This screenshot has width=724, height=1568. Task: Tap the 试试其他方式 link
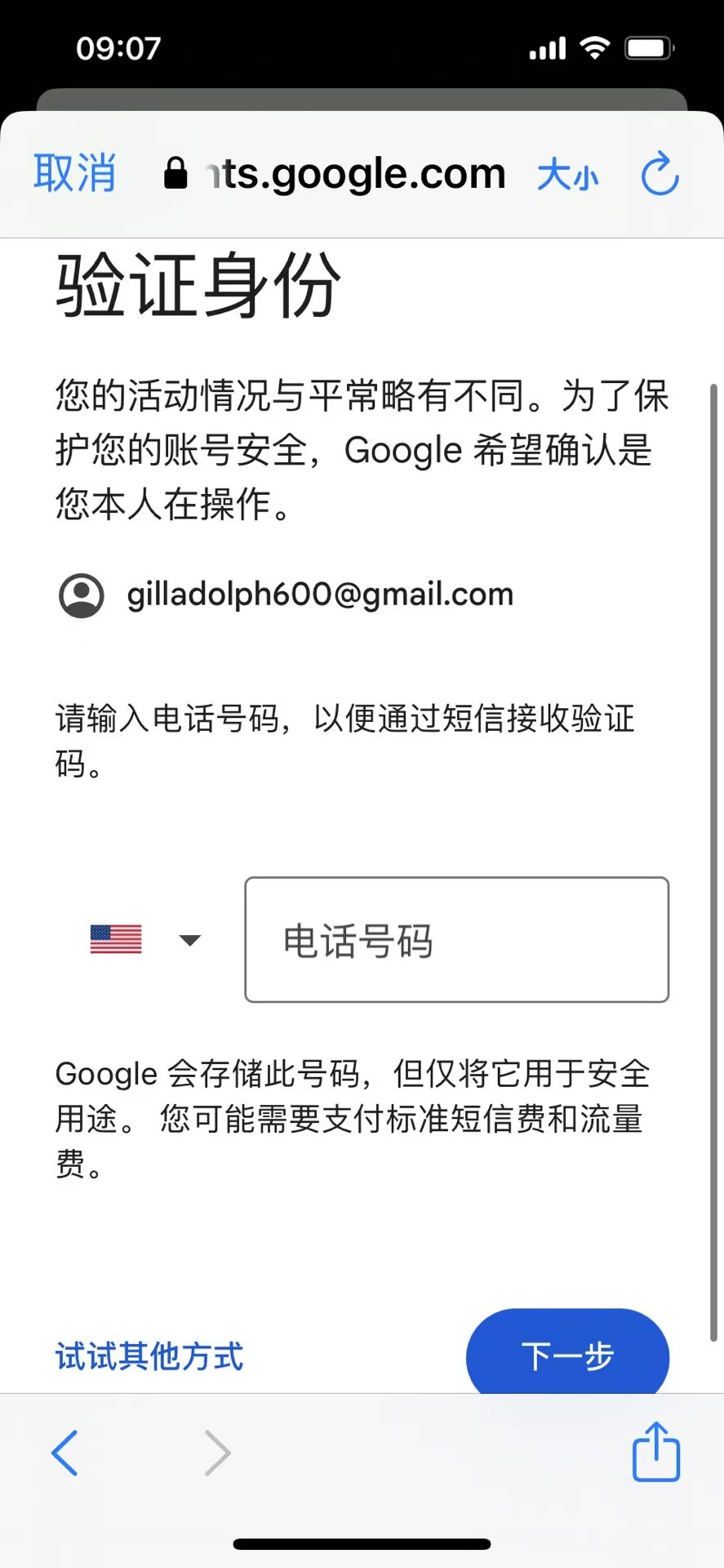149,1356
